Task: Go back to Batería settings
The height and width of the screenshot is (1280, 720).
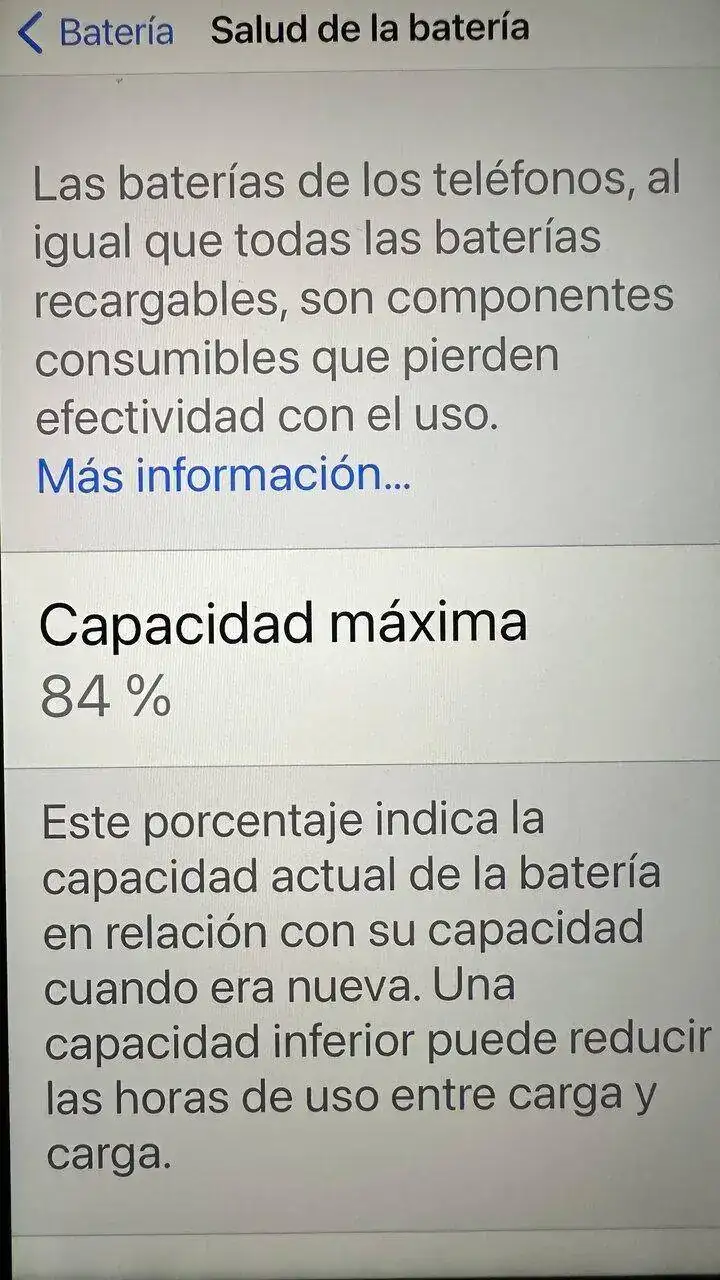Action: [x=96, y=32]
